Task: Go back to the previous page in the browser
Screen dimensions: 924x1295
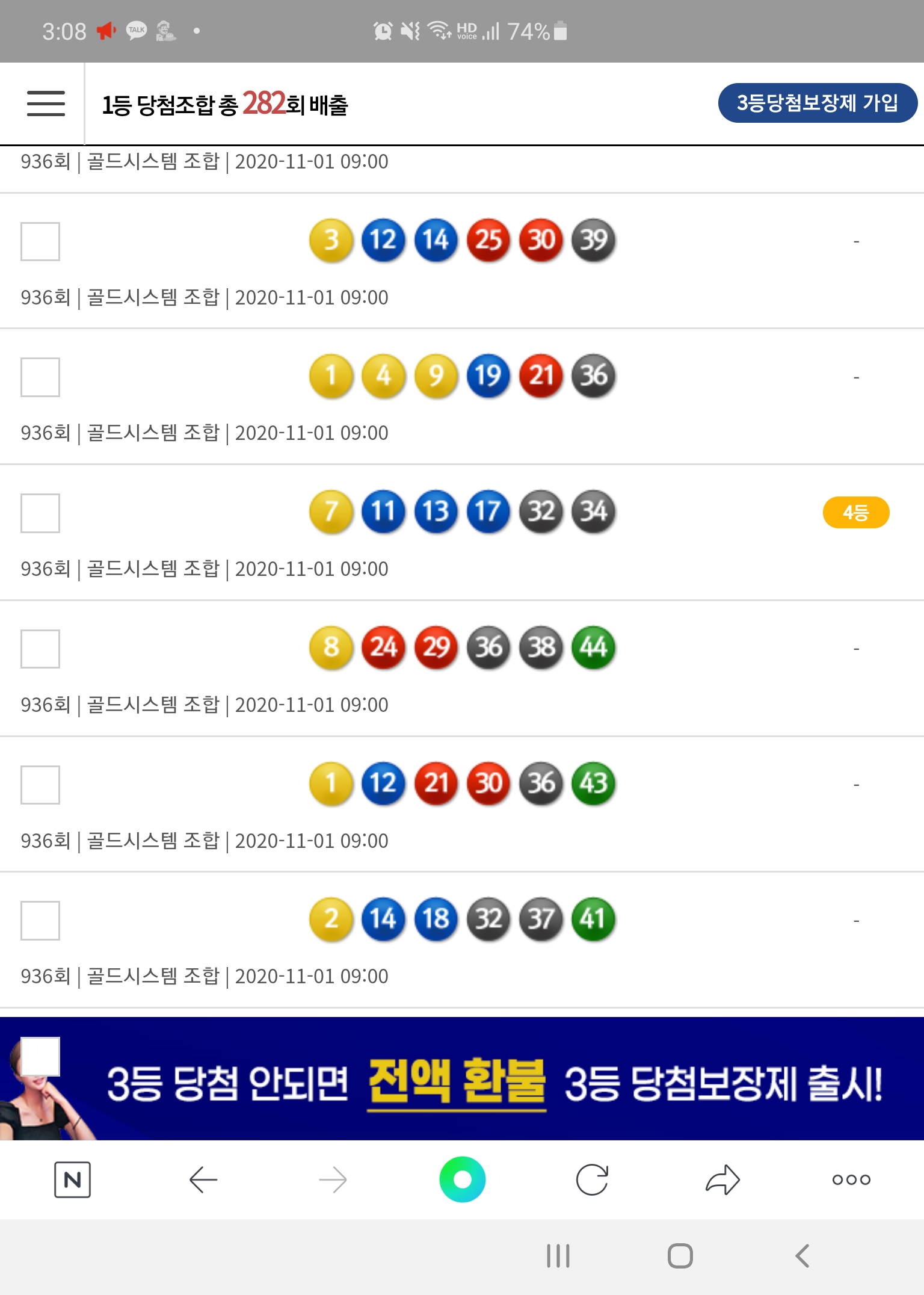Action: click(x=203, y=1179)
